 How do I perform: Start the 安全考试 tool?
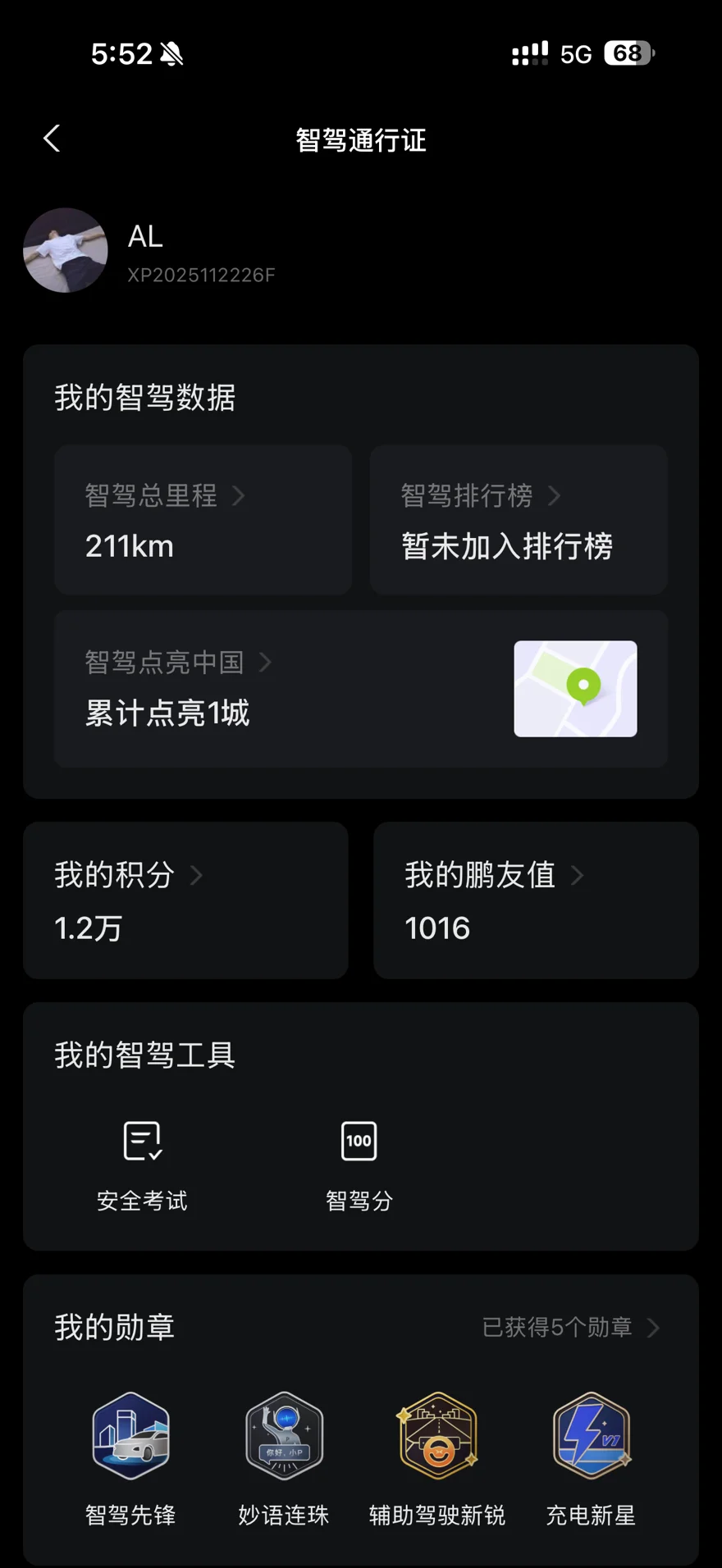143,1163
